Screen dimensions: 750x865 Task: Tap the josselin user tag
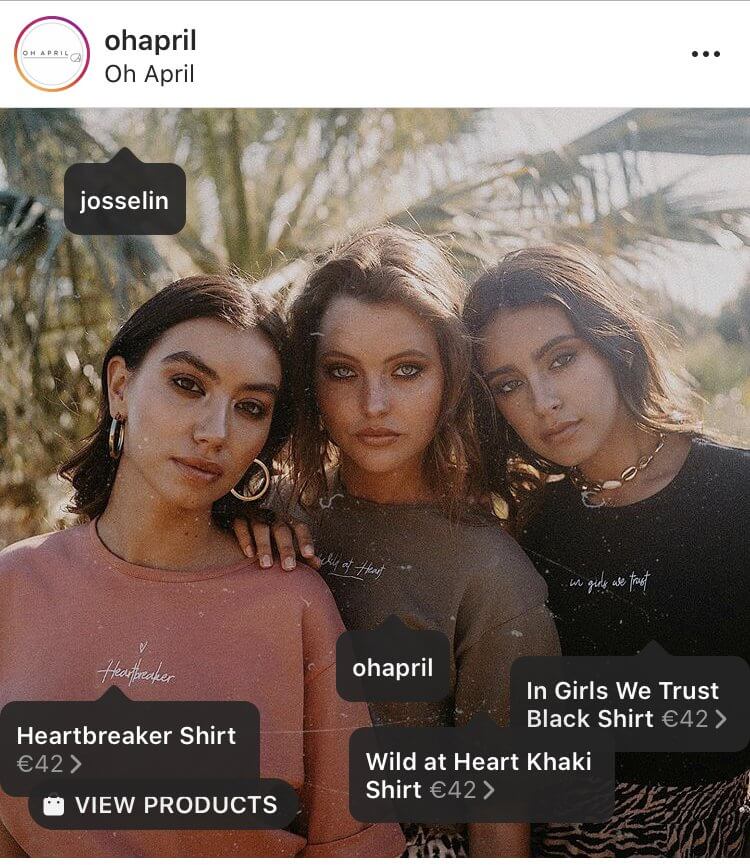click(124, 200)
